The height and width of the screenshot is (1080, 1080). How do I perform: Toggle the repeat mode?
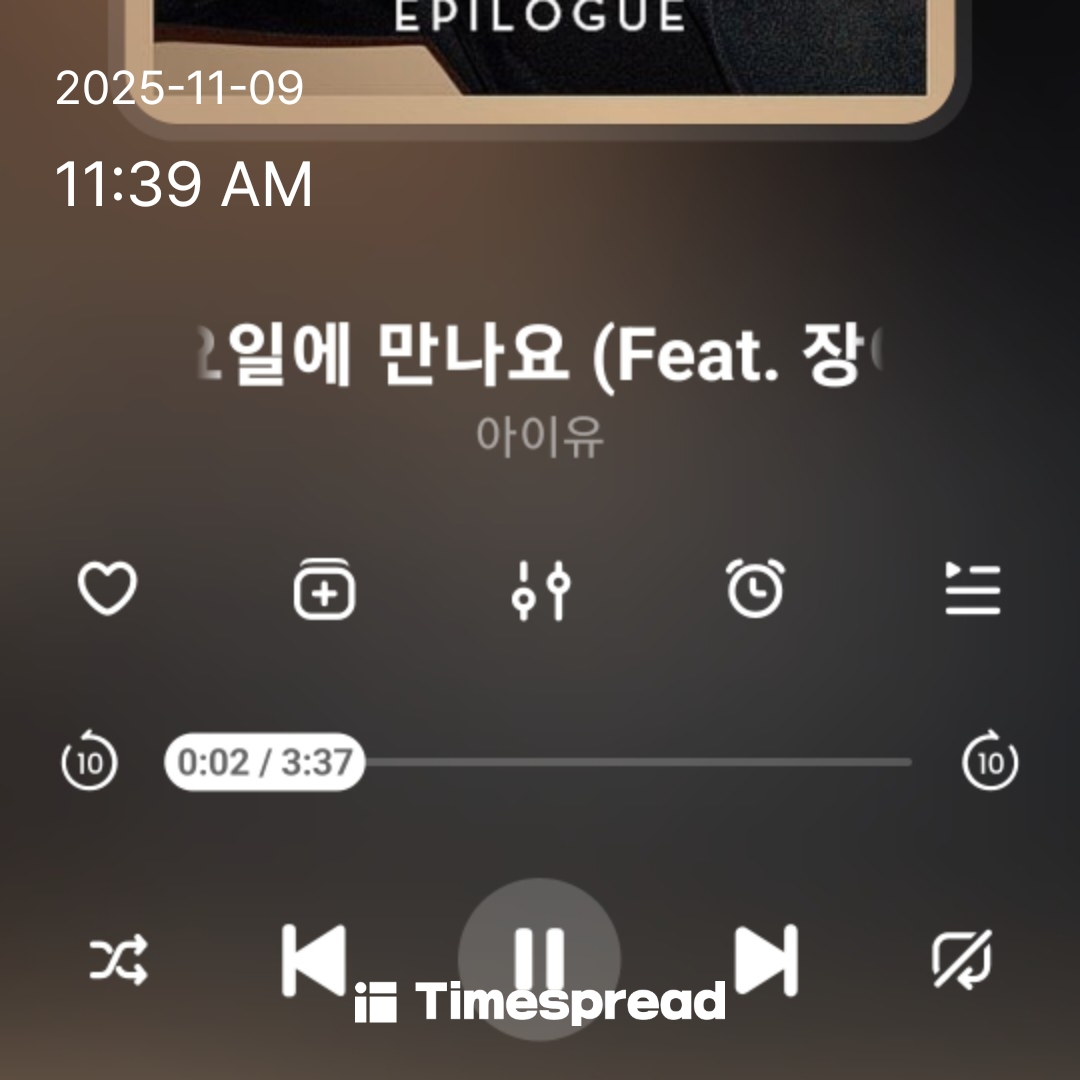pyautogui.click(x=961, y=960)
